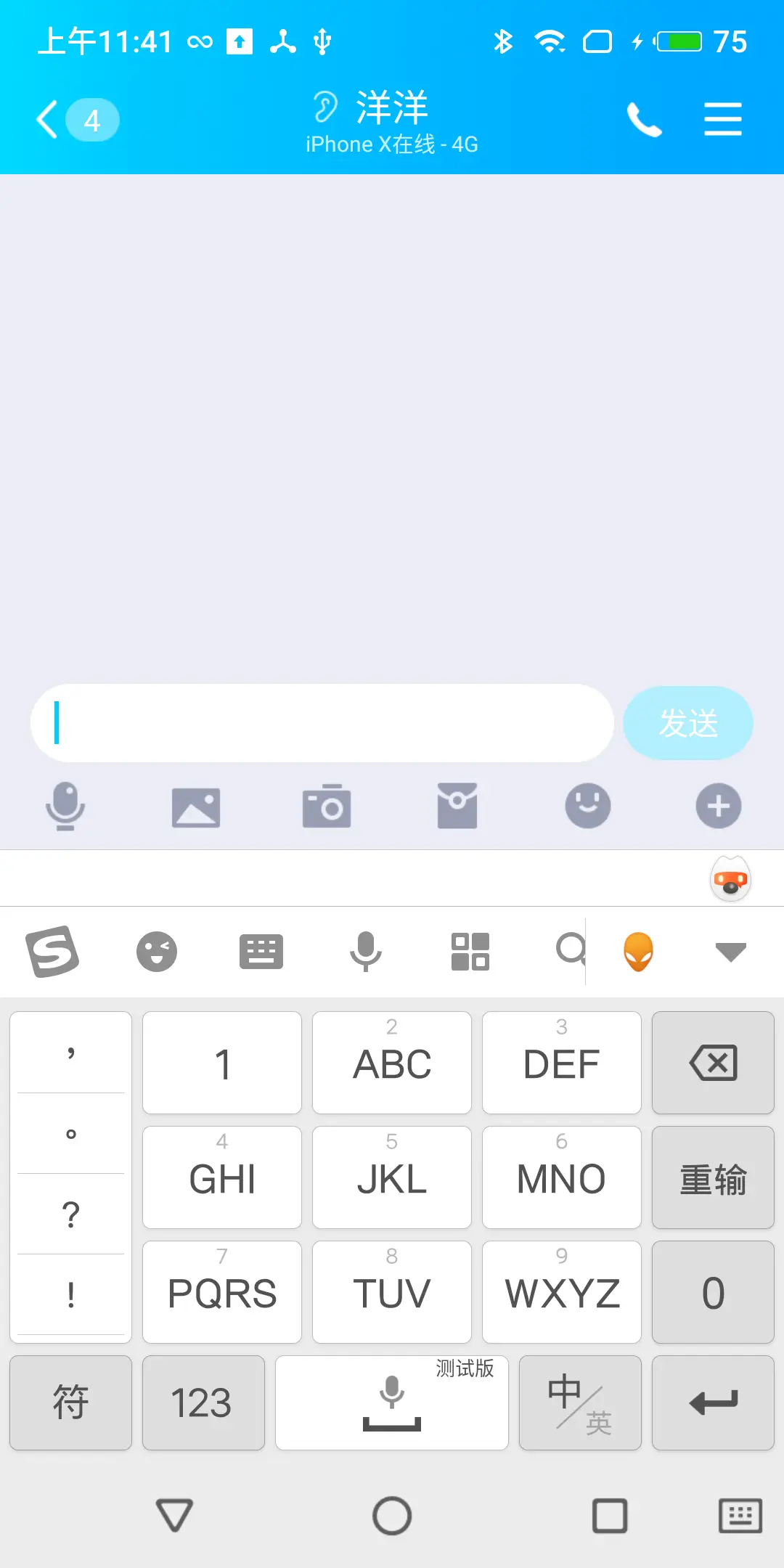The image size is (784, 1568).
Task: Open more attachment options plus icon
Action: (x=718, y=806)
